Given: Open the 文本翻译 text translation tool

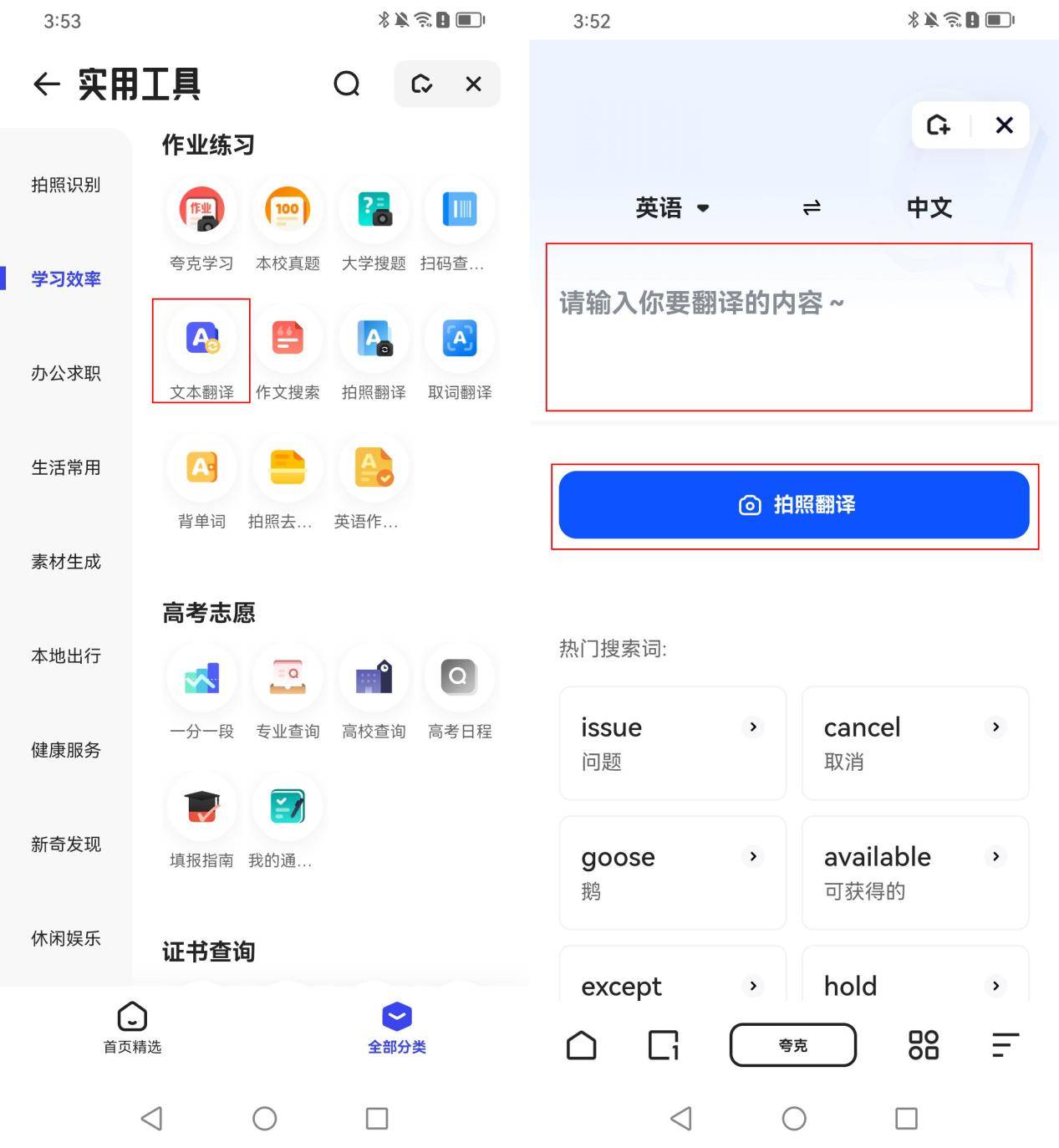Looking at the screenshot, I should [201, 350].
